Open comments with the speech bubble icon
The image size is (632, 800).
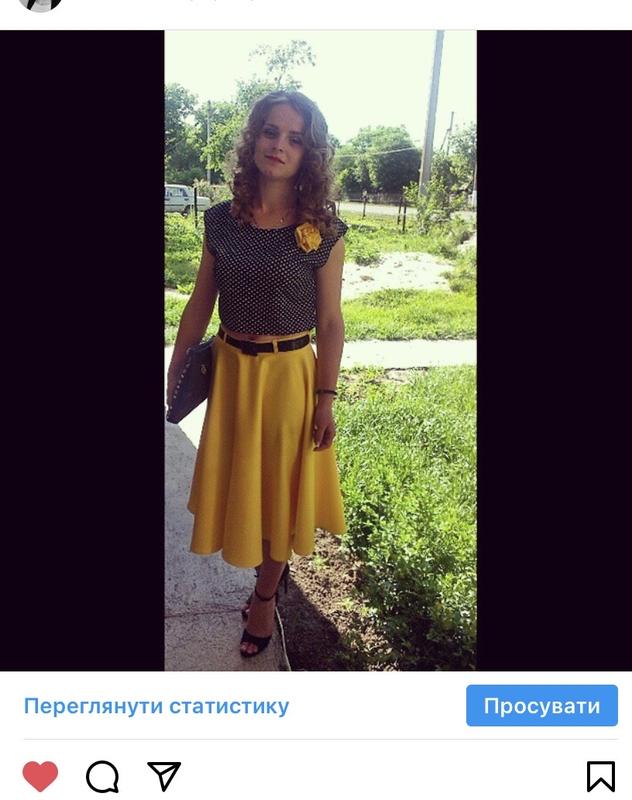point(102,776)
